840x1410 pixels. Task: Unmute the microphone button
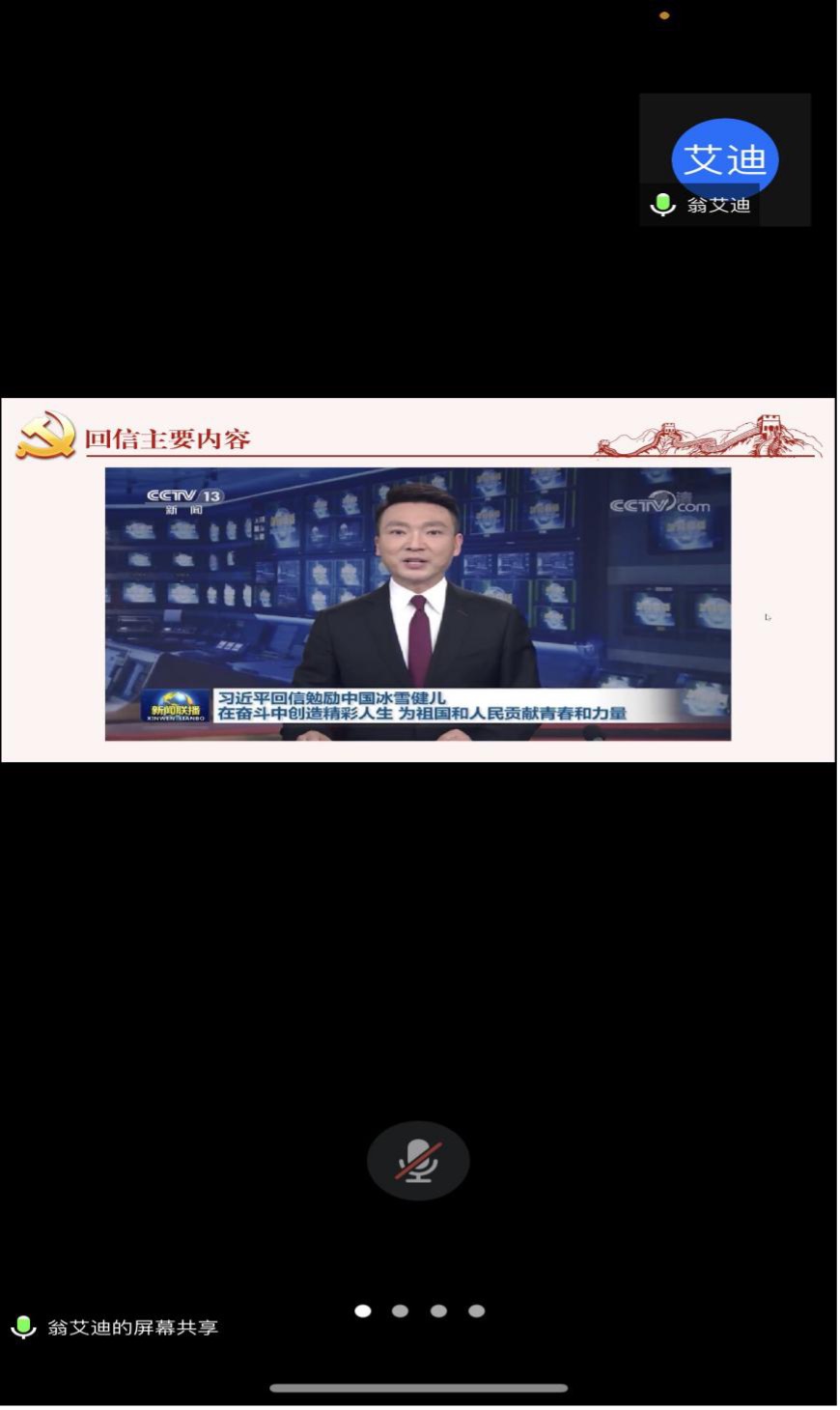pyautogui.click(x=418, y=1161)
